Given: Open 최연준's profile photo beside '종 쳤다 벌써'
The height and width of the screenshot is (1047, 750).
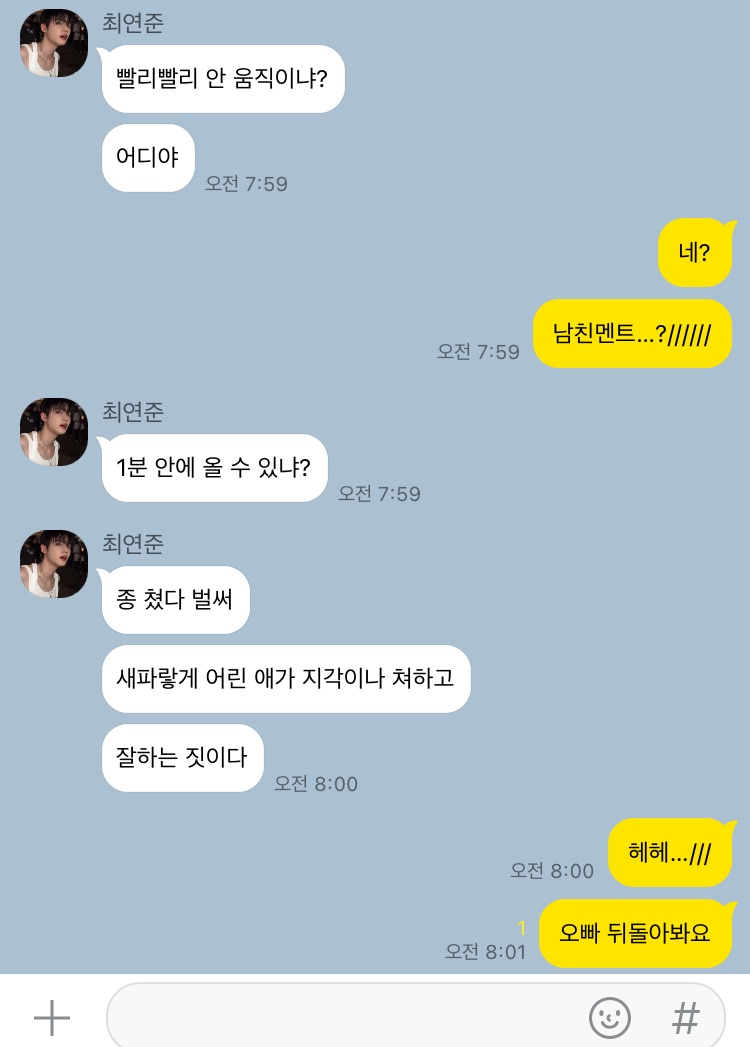Looking at the screenshot, I should (54, 565).
